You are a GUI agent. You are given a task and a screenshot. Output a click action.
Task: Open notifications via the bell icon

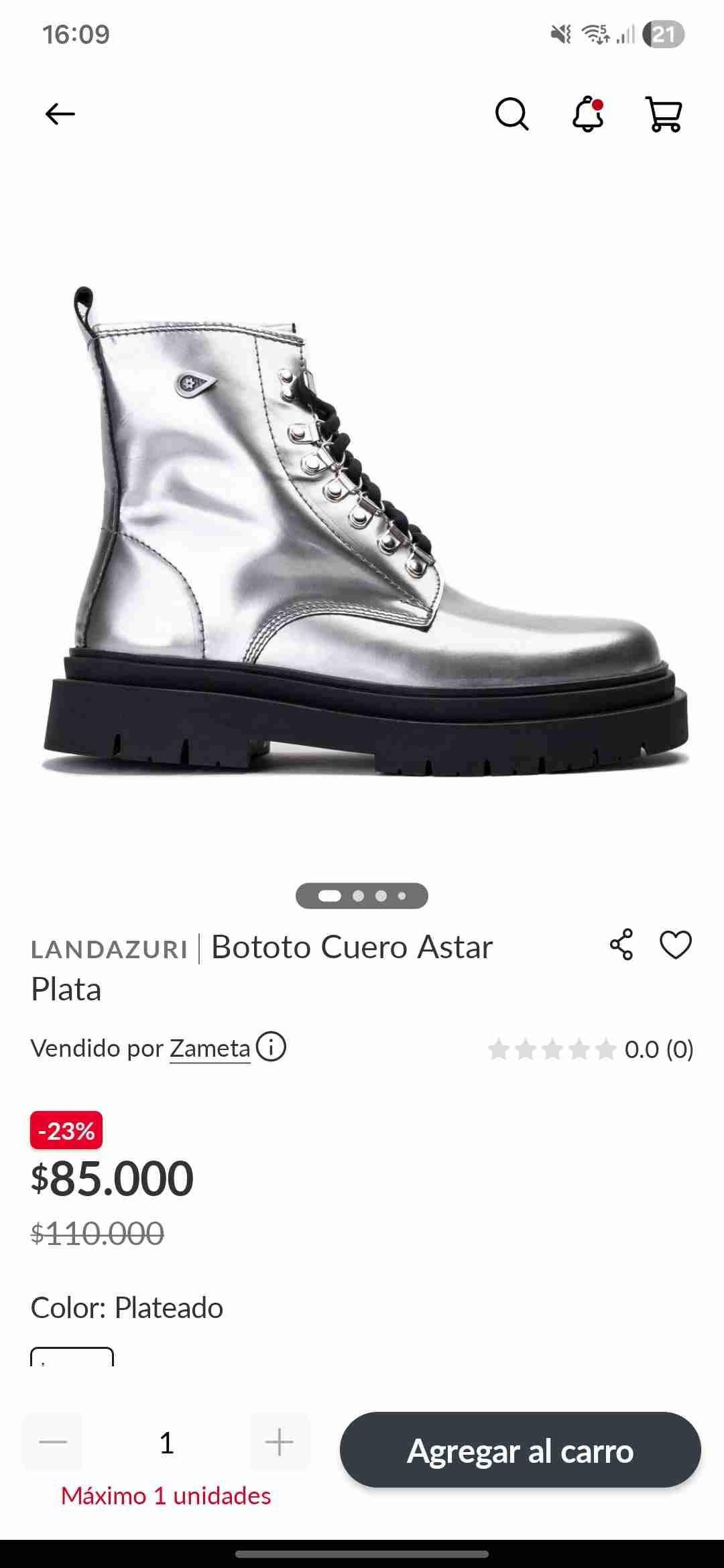[587, 113]
